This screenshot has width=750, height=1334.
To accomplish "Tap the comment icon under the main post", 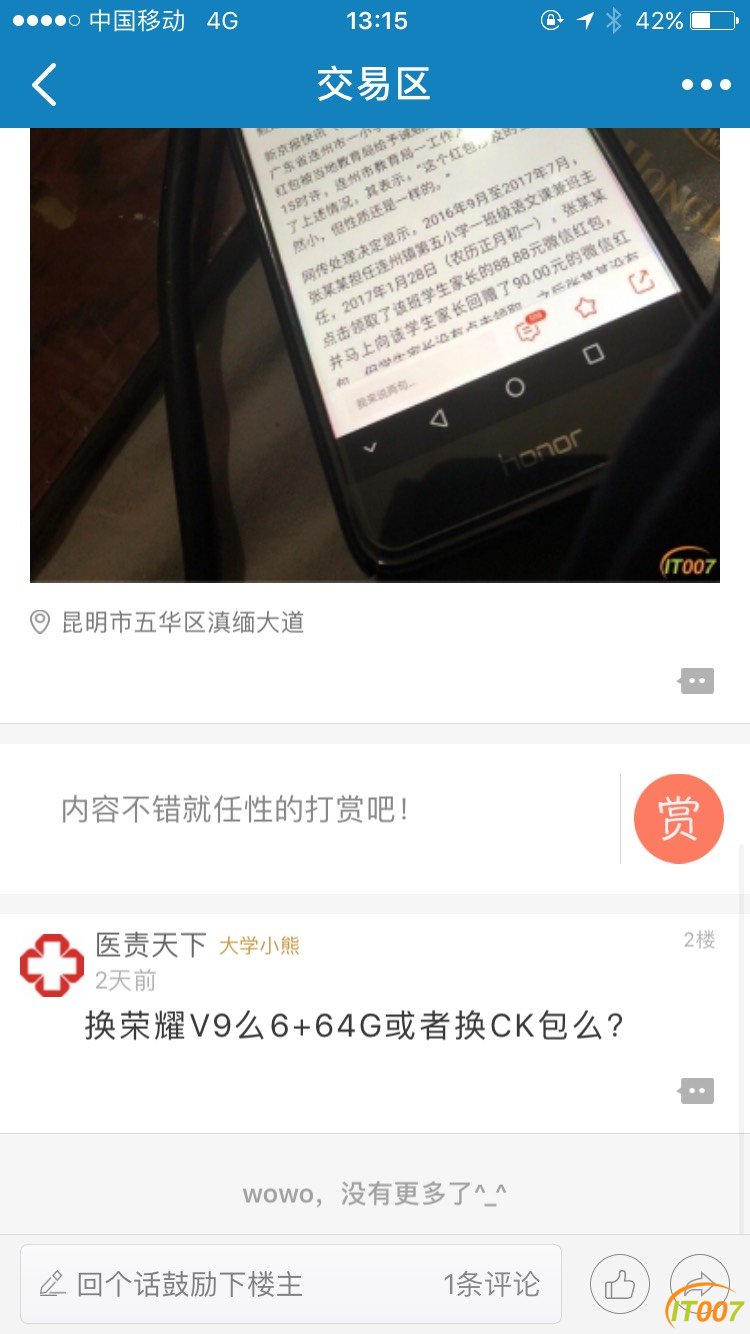I will point(697,681).
